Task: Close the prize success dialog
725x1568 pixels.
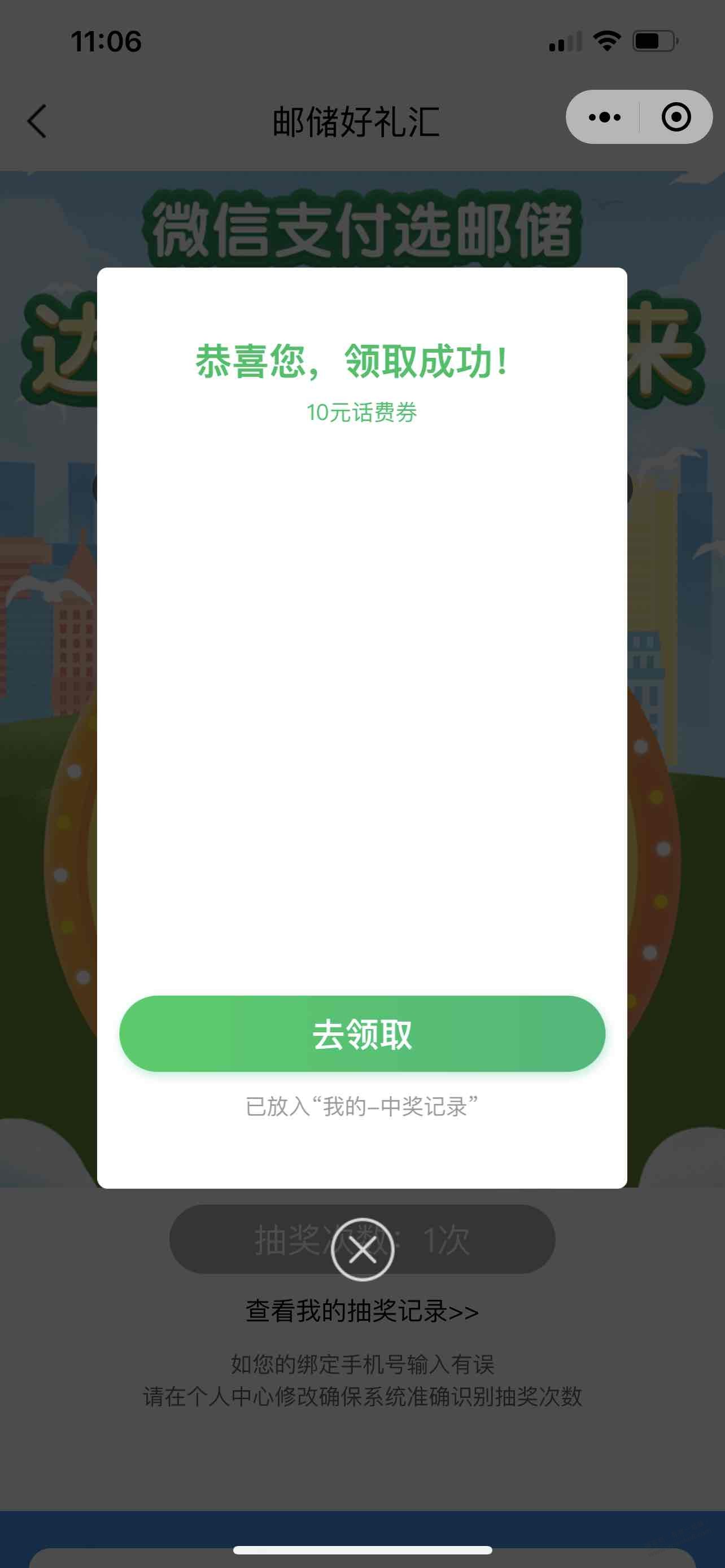Action: pos(362,1250)
